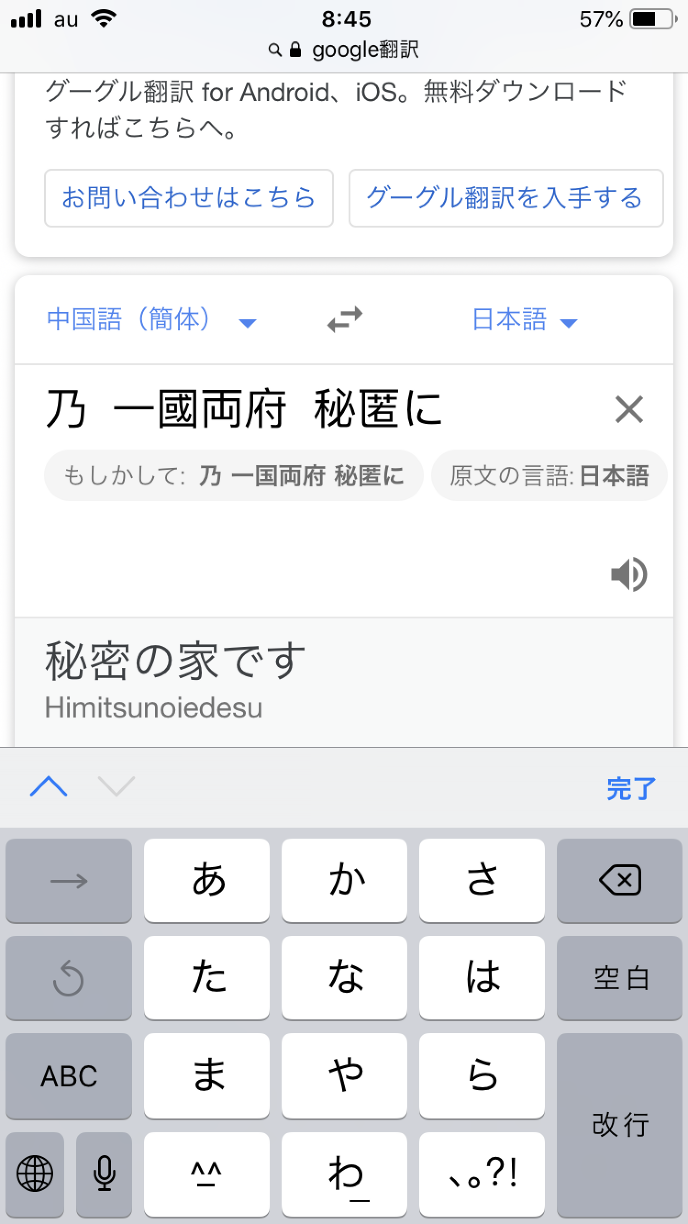Tap the お問い合わせはこちら button
688x1224 pixels.
coord(189,198)
